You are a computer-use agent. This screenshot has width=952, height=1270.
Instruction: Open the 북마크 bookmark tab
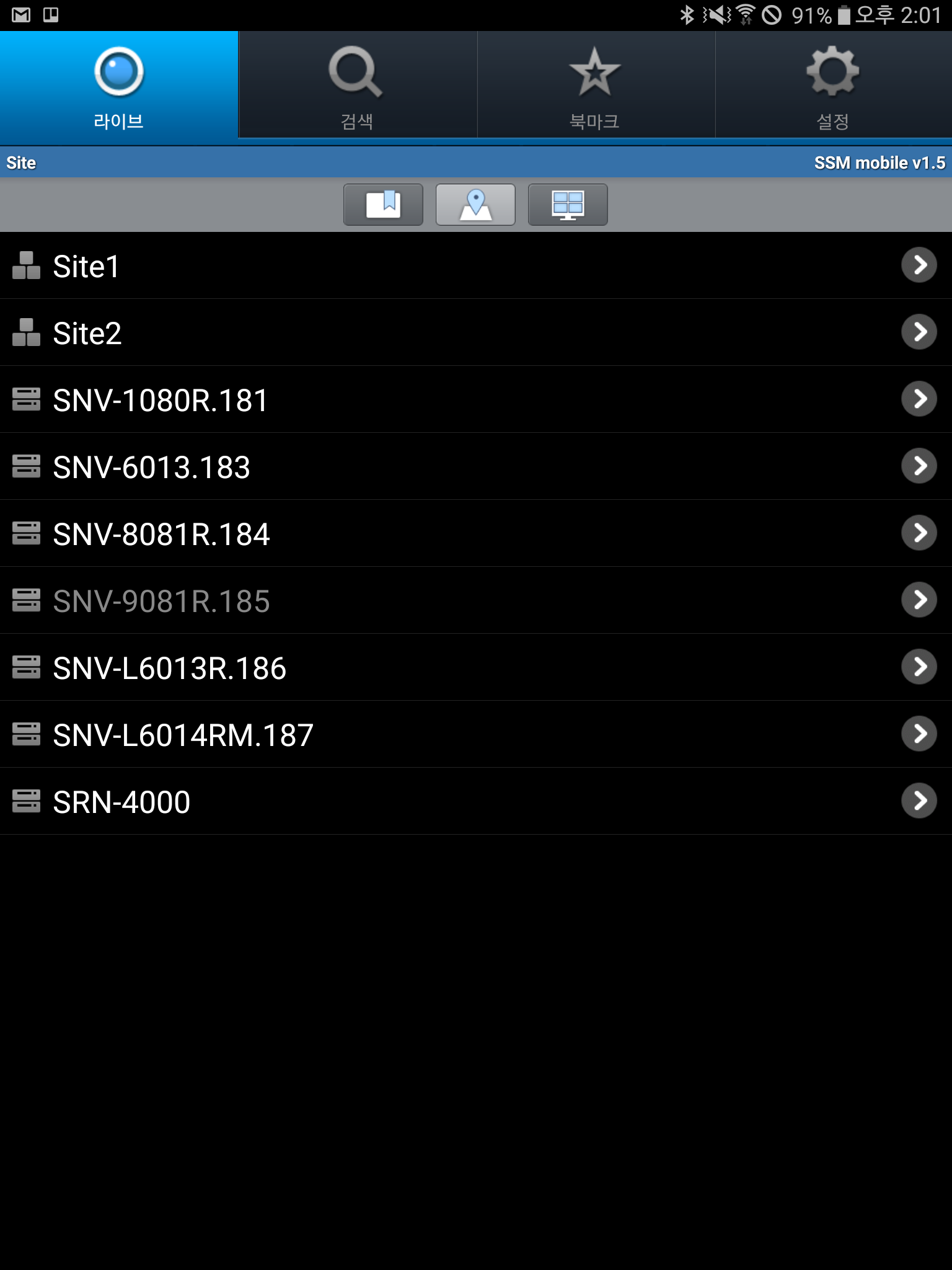[x=595, y=86]
